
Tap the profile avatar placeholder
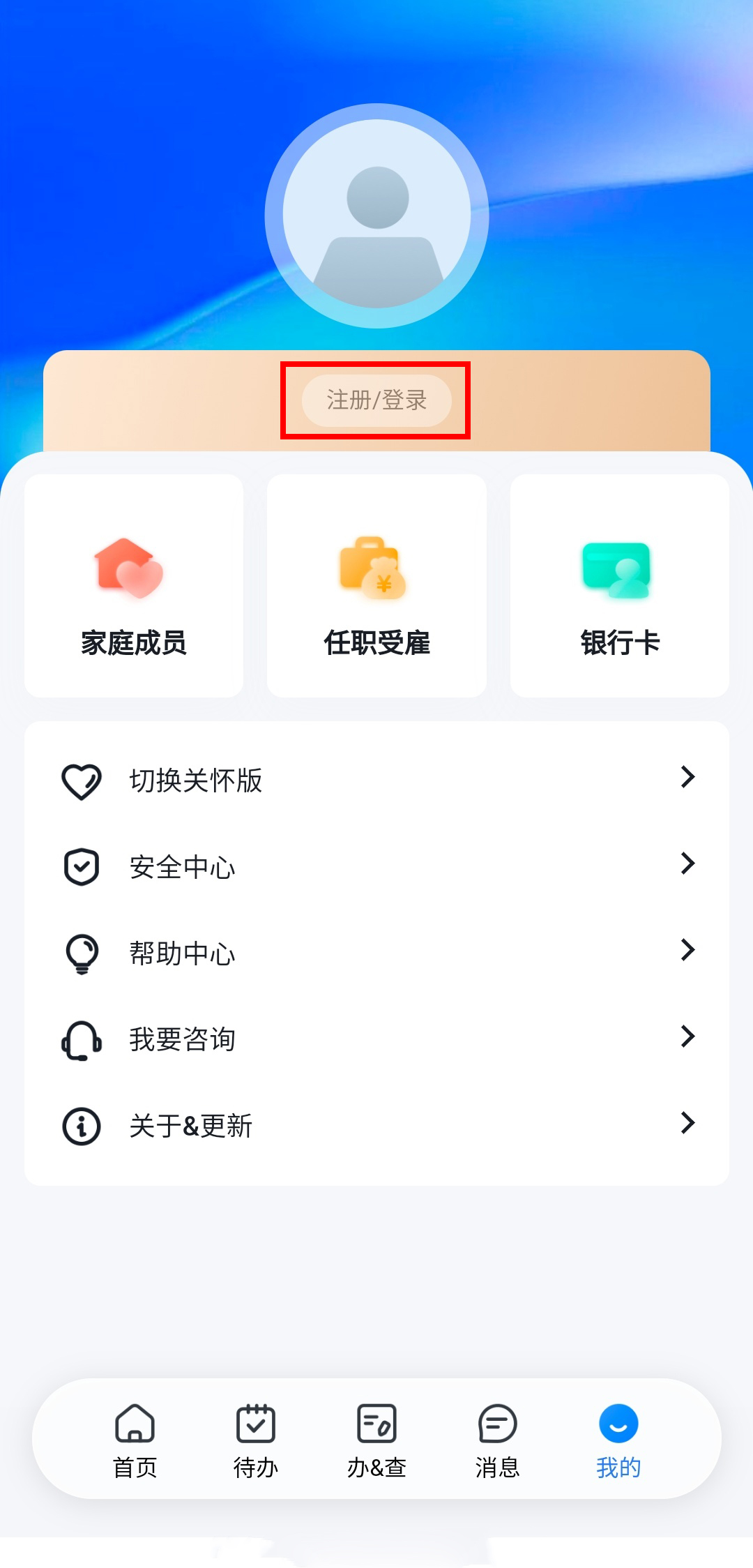point(376,216)
